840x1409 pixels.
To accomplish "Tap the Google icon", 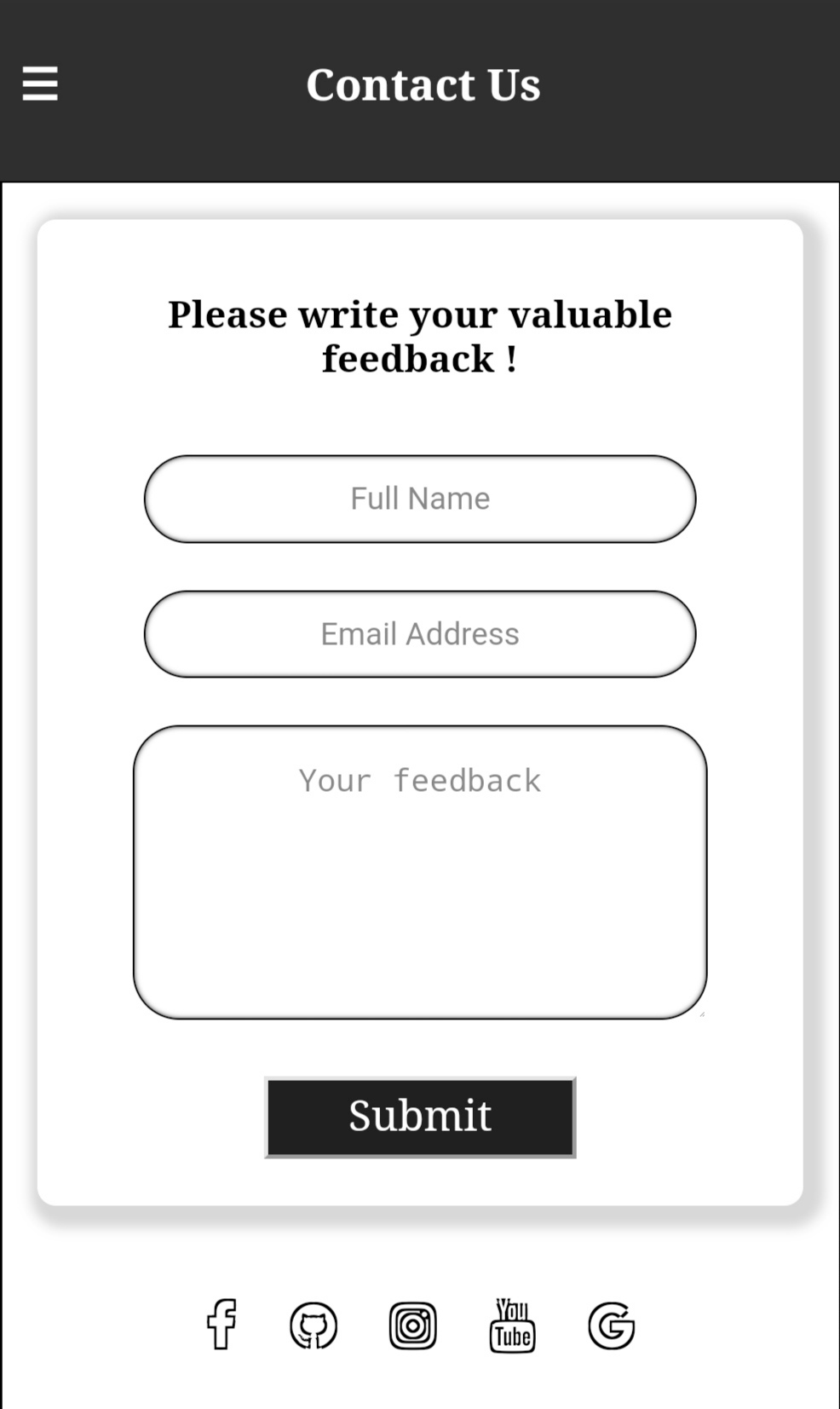I will [612, 1325].
